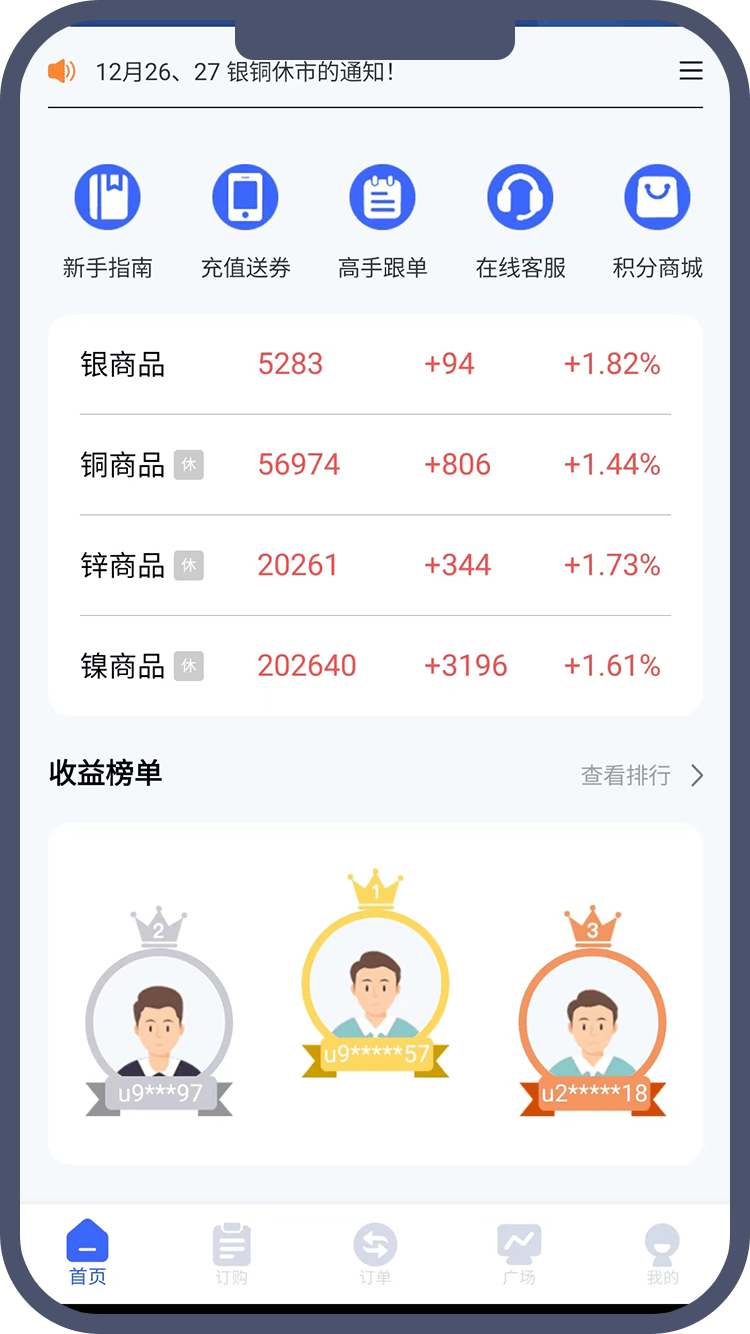Go to the 订单 tab
The height and width of the screenshot is (1334, 750).
375,1253
